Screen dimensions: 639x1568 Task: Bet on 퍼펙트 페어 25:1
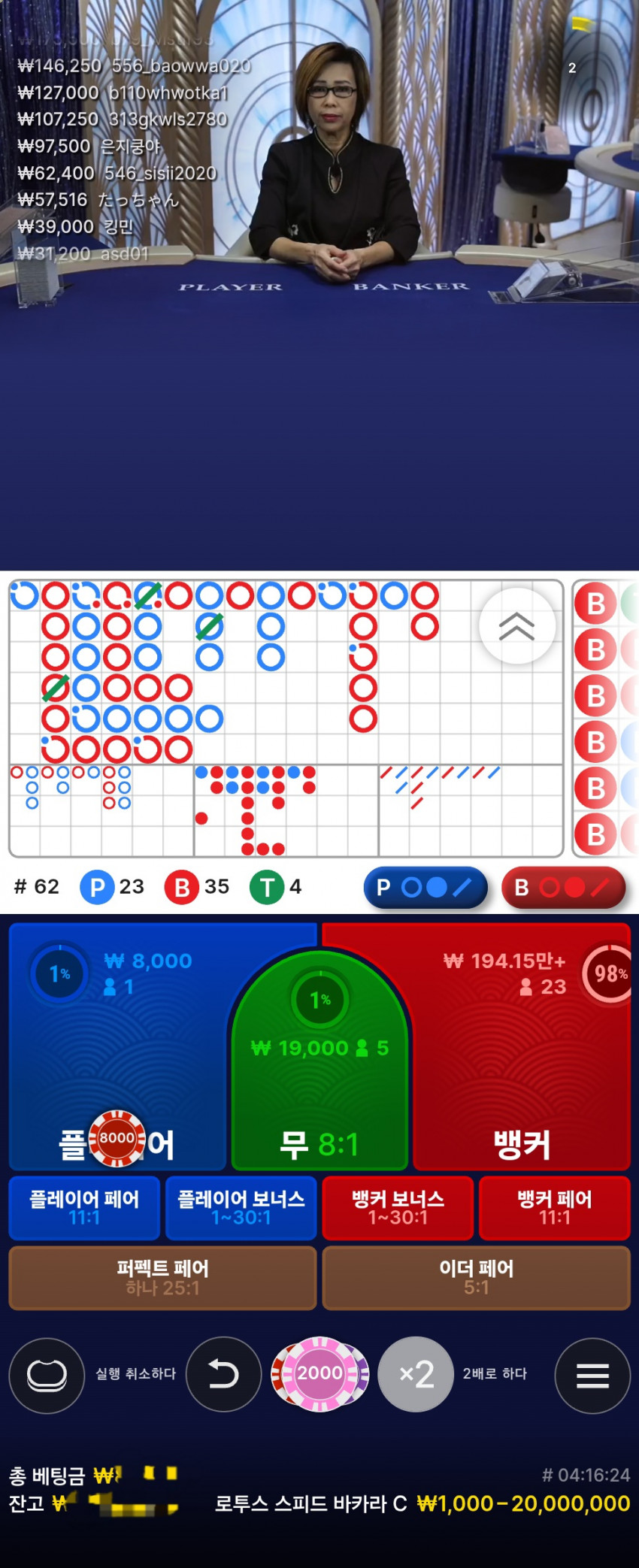pos(162,1277)
